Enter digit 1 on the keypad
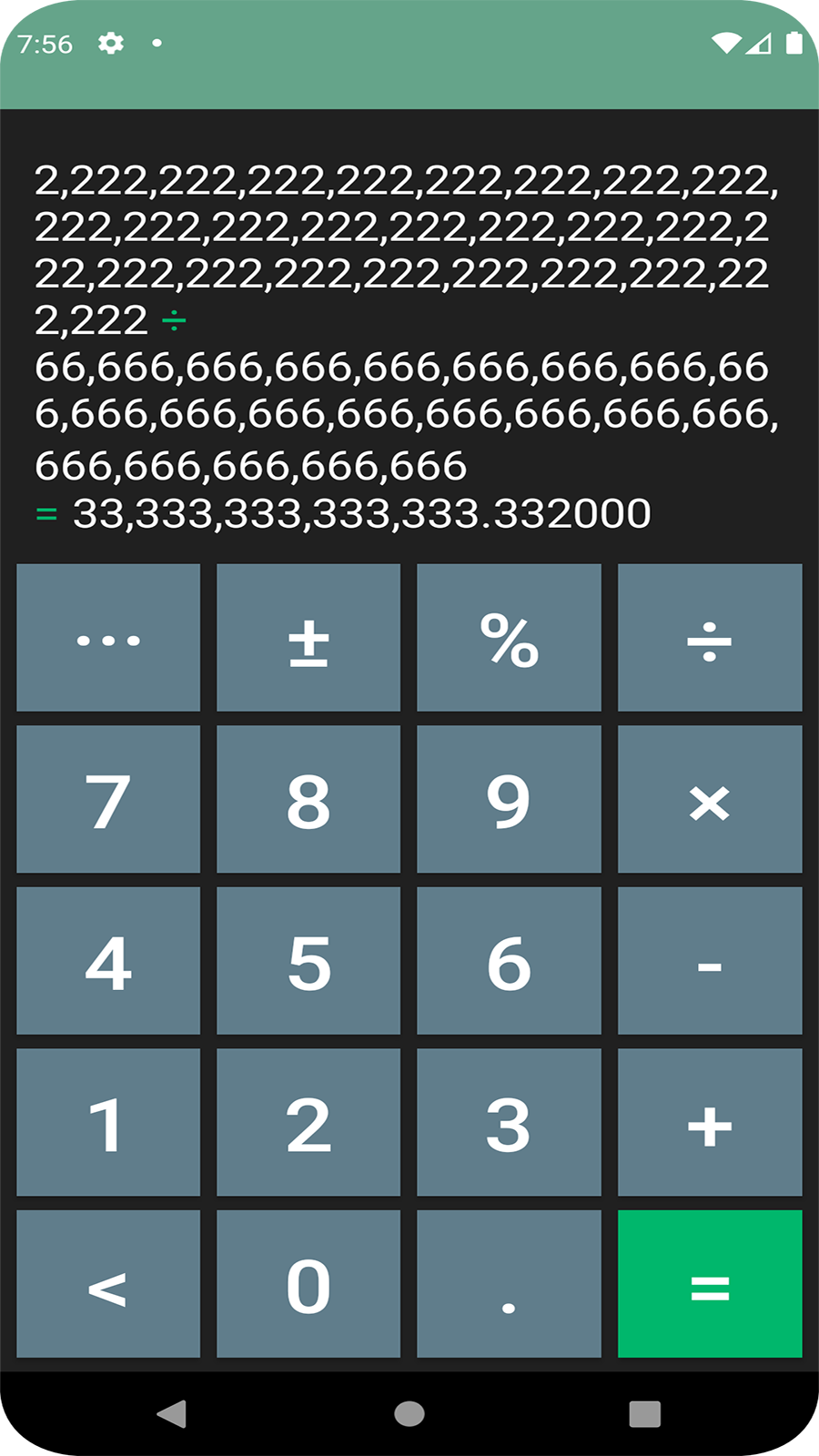Image resolution: width=819 pixels, height=1456 pixels. (108, 1122)
